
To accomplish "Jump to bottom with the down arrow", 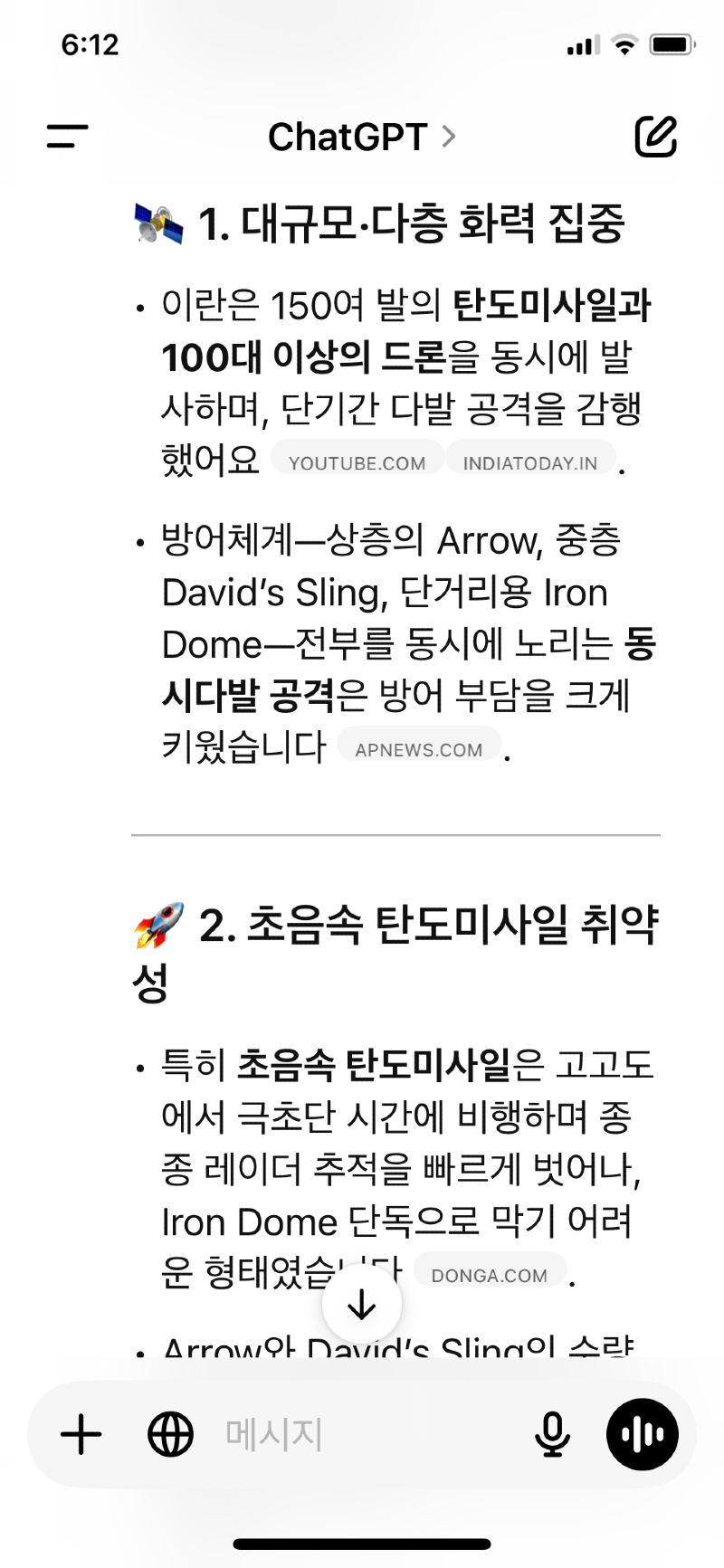I will pos(362,1305).
